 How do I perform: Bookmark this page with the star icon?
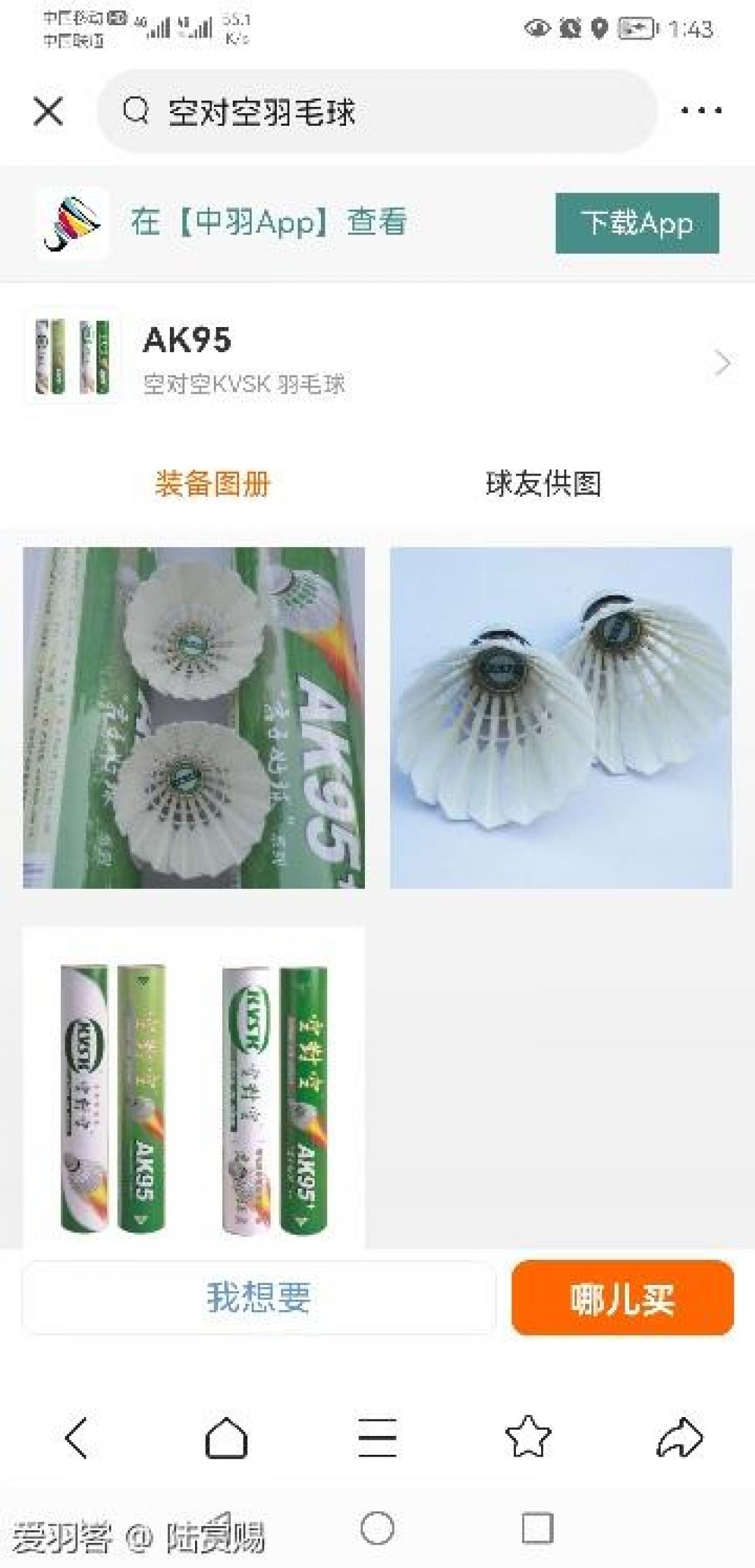[x=528, y=1437]
